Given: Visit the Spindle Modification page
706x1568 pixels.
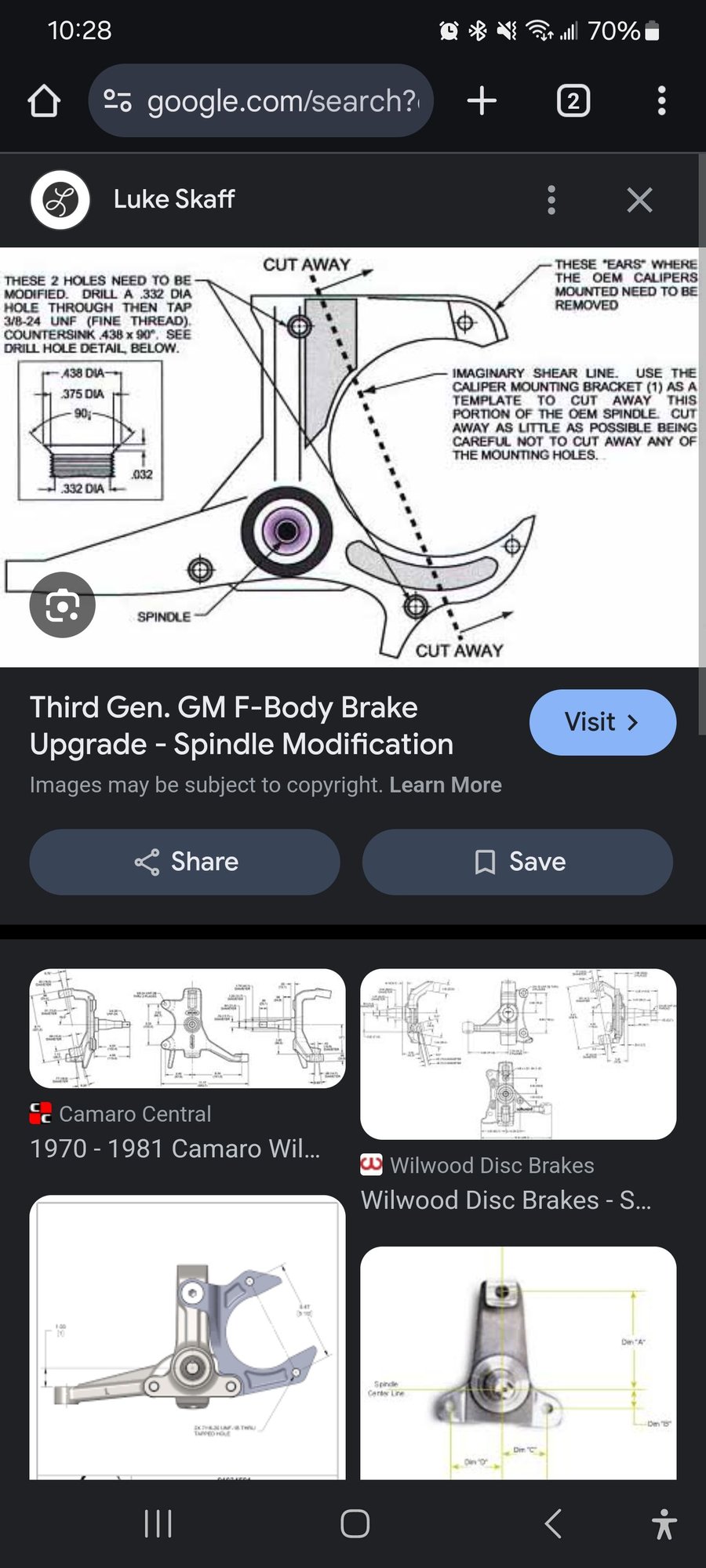Looking at the screenshot, I should (602, 722).
